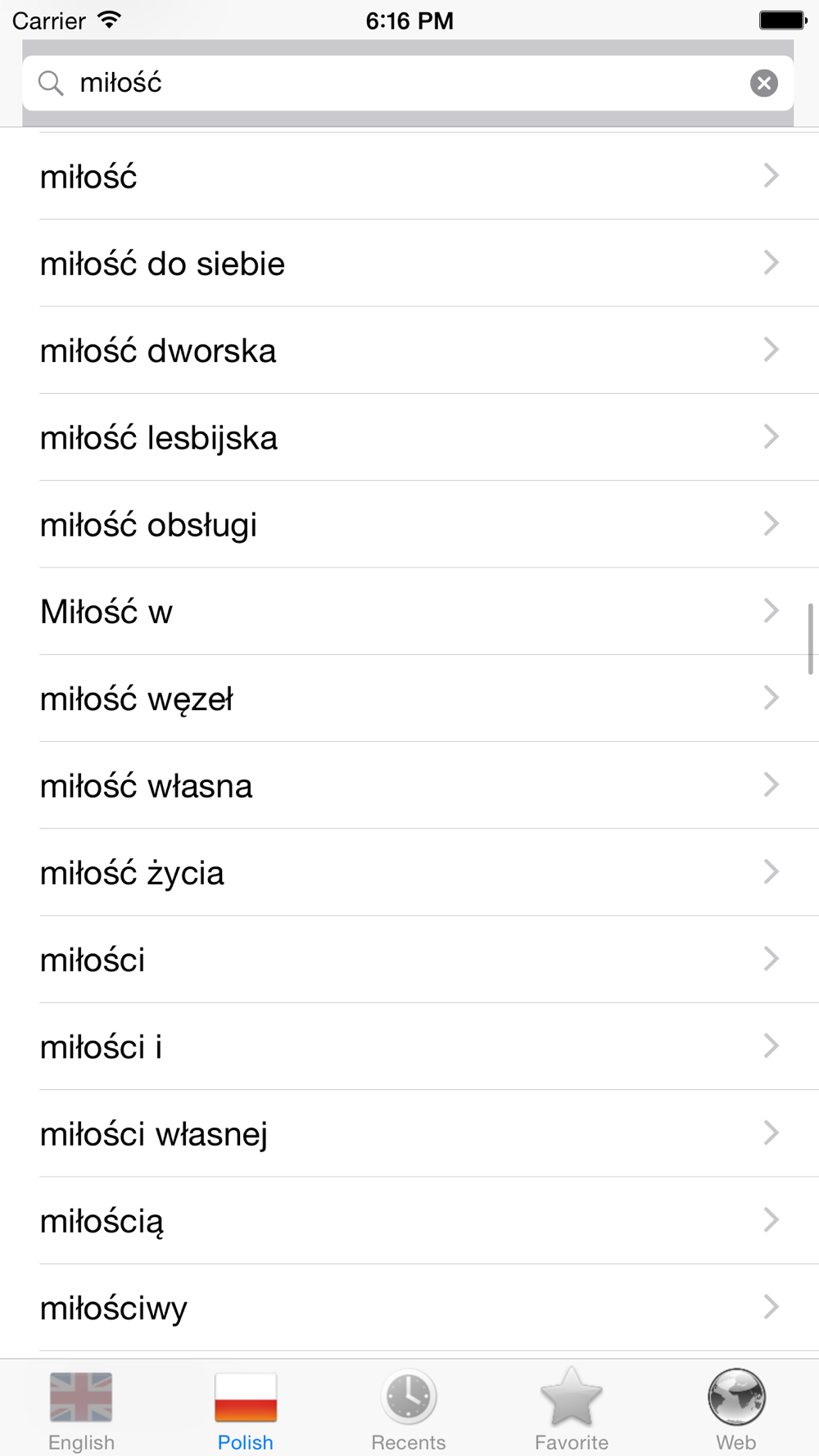The image size is (819, 1456).
Task: Switch to the Web tab
Action: (735, 1410)
